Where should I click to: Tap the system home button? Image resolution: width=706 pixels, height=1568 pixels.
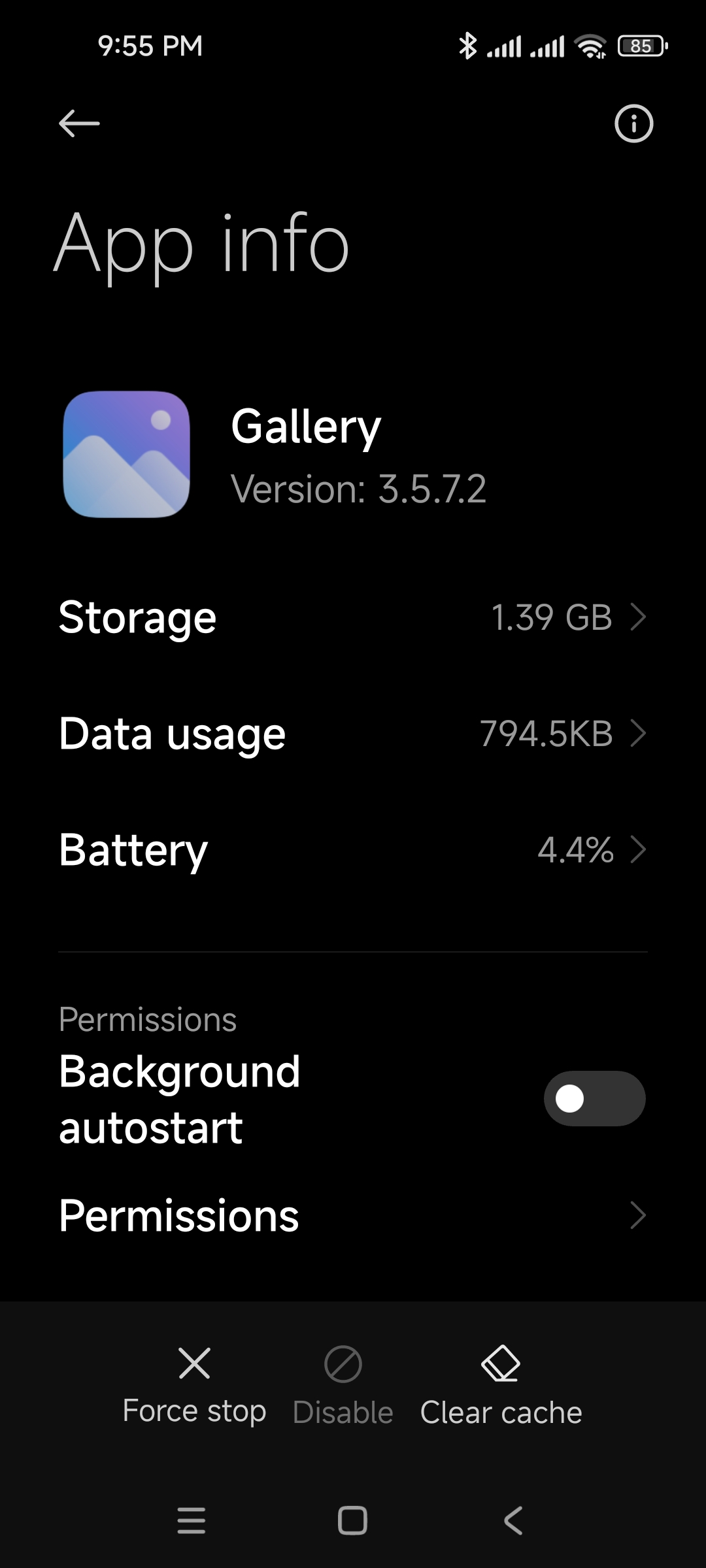tap(352, 1520)
